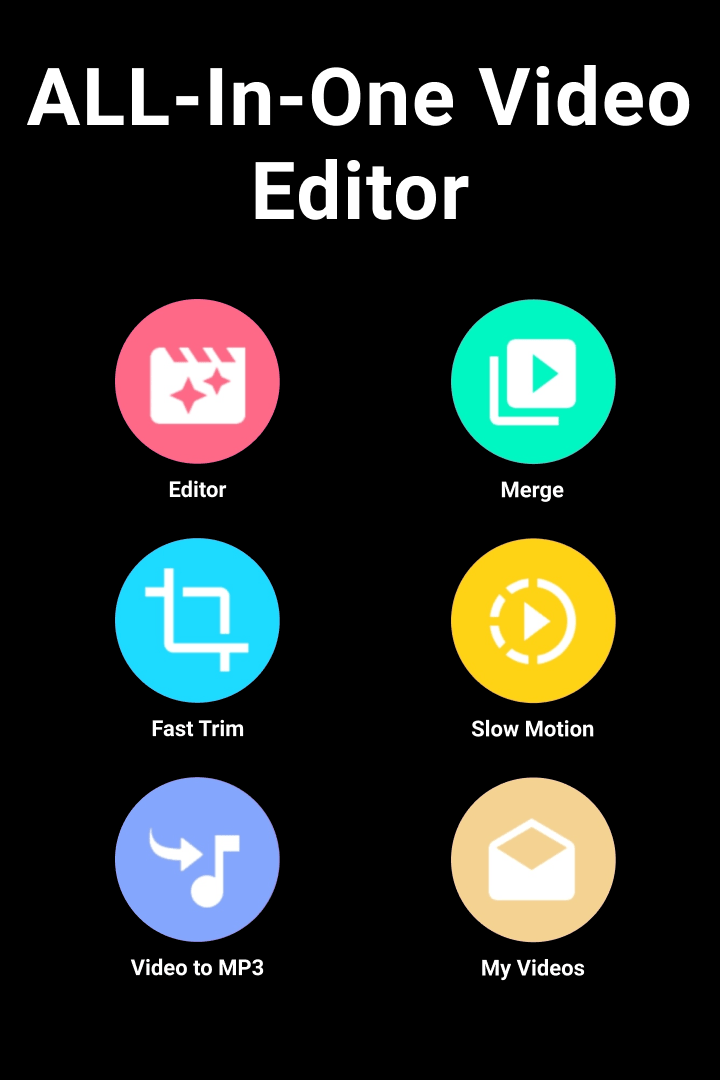Screen dimensions: 720x1080
Task: Select the green stacked-play Merge icon
Action: (533, 382)
